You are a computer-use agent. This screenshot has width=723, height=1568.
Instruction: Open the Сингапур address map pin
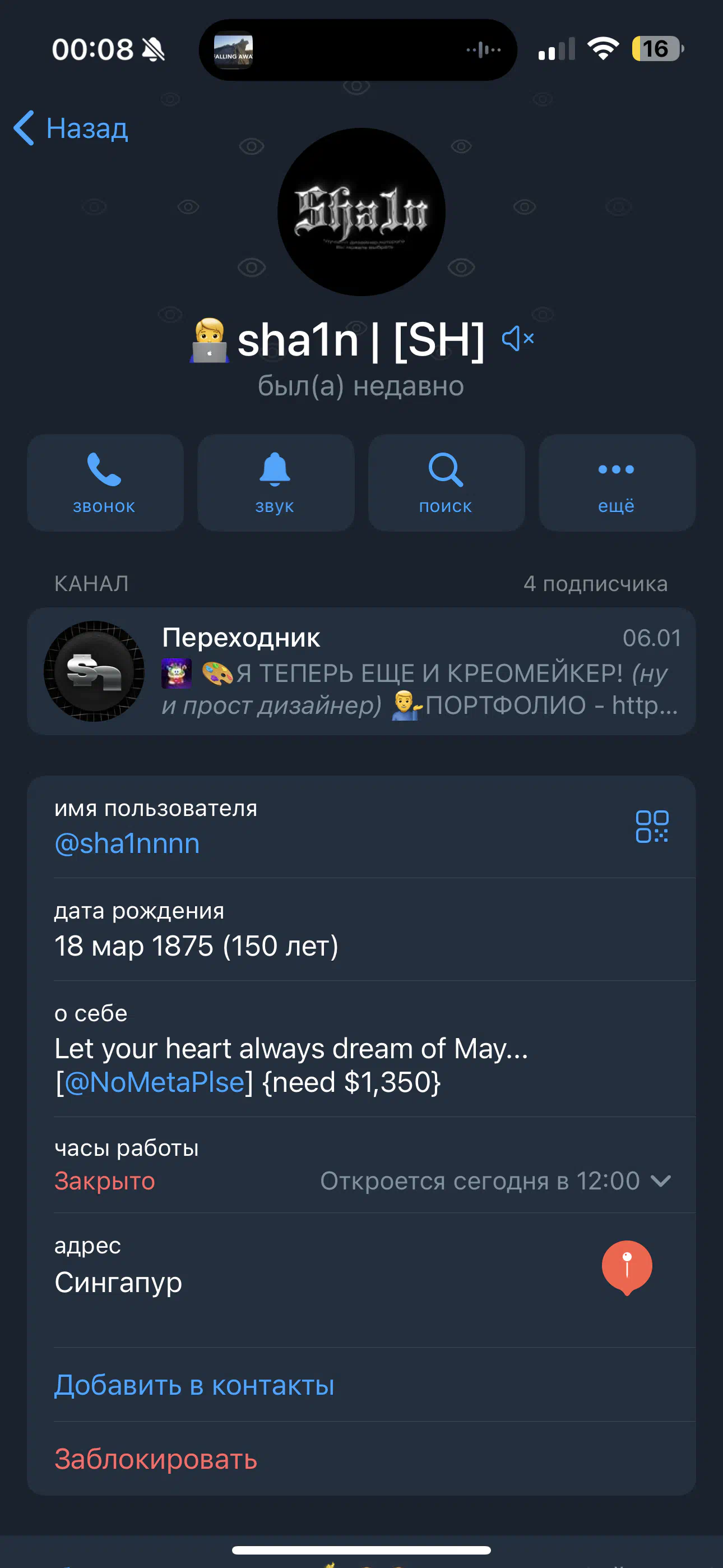coord(627,1268)
